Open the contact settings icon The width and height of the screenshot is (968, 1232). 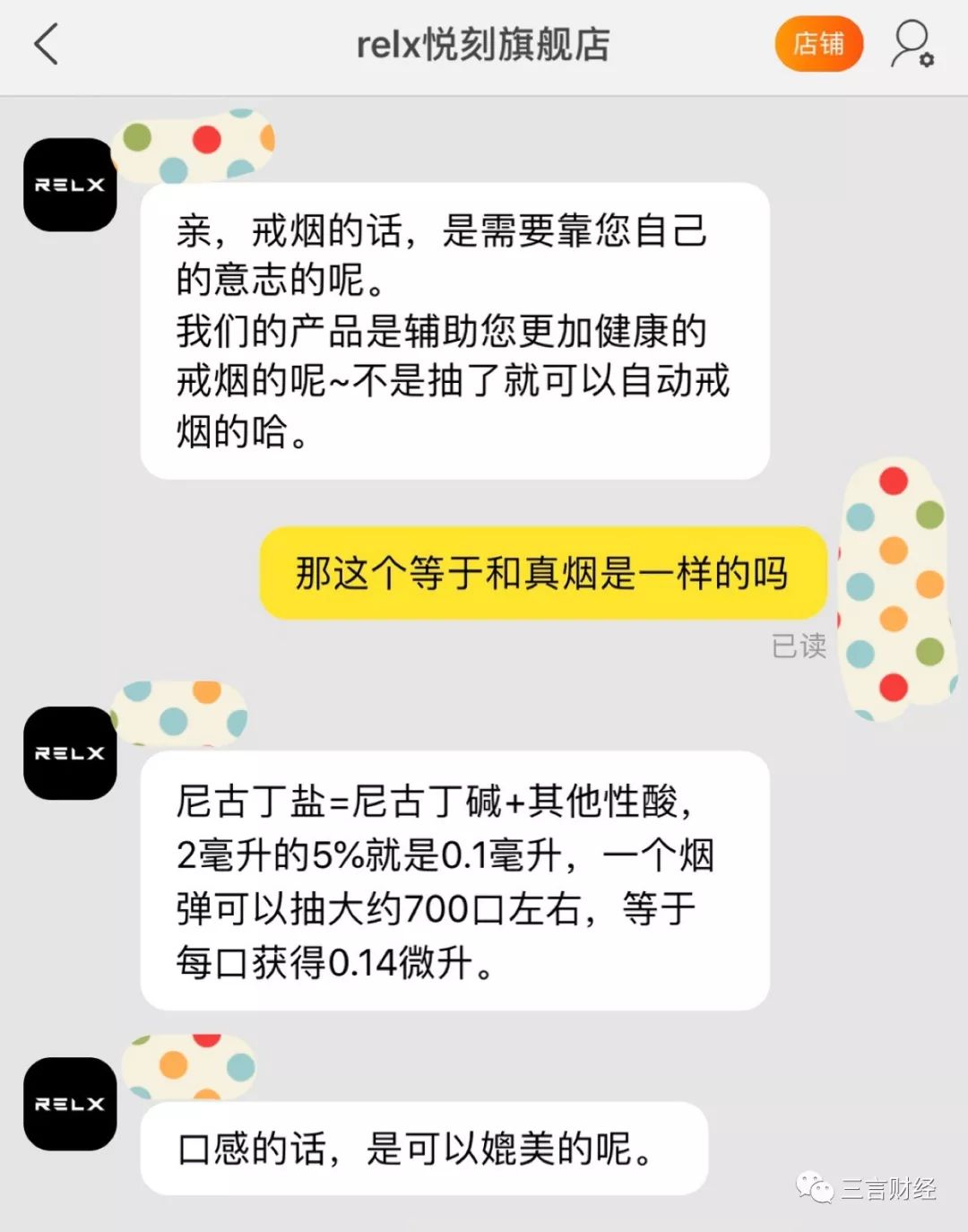tap(912, 44)
